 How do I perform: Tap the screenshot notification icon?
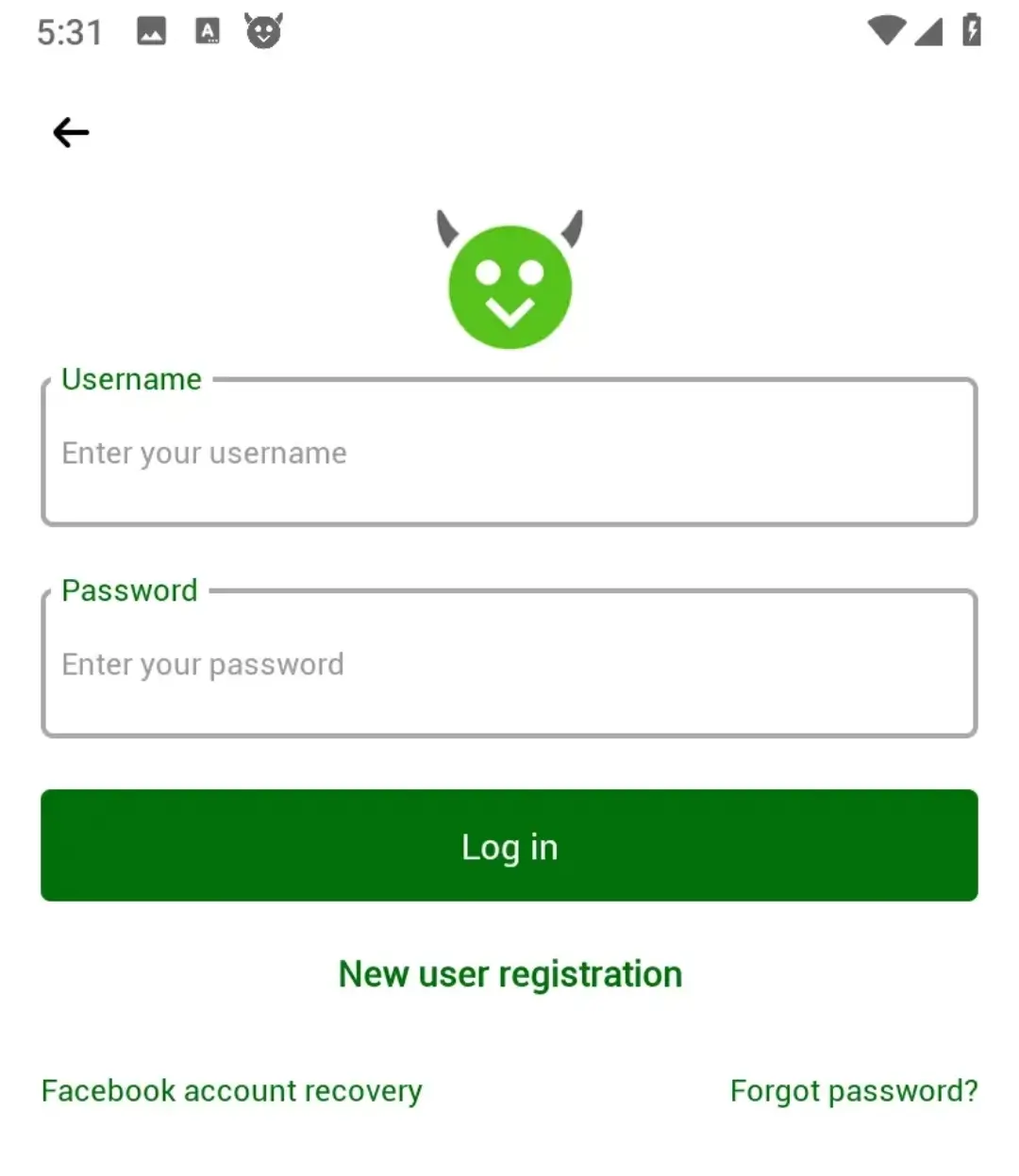click(x=152, y=31)
